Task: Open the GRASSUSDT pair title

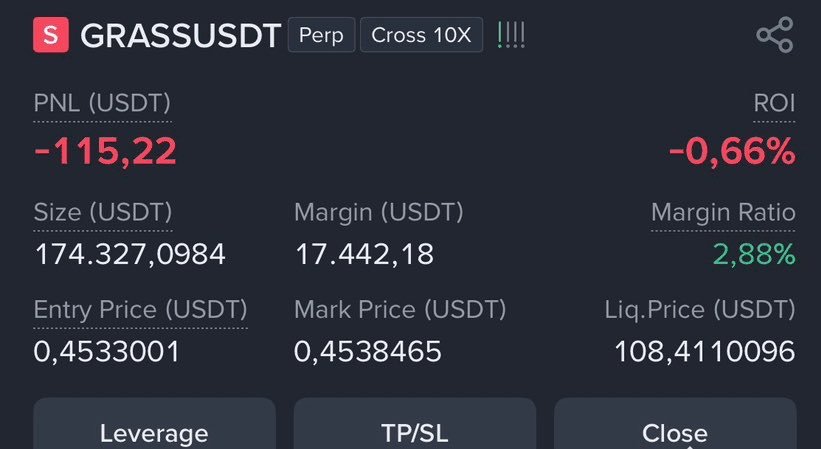Action: point(181,36)
